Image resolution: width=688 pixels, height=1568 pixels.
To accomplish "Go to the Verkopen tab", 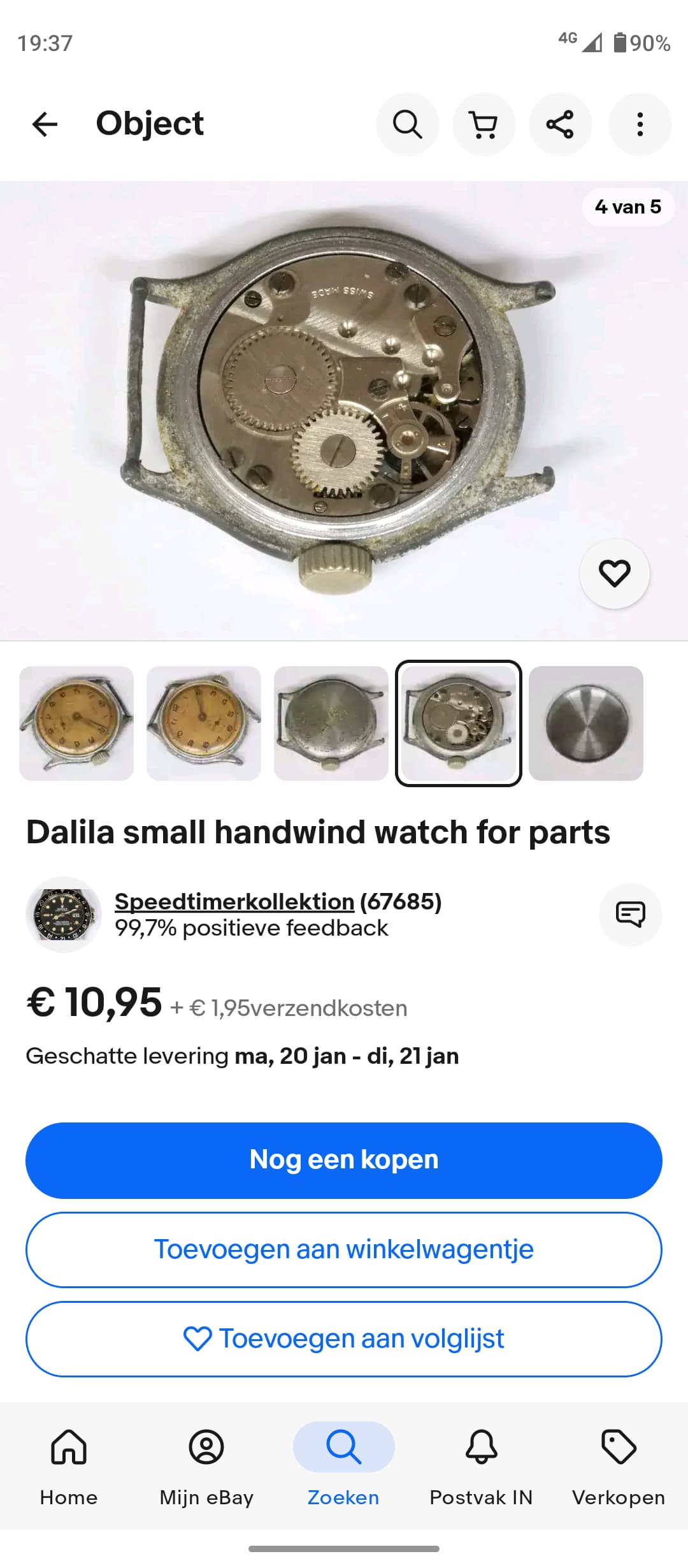I will click(x=619, y=1466).
